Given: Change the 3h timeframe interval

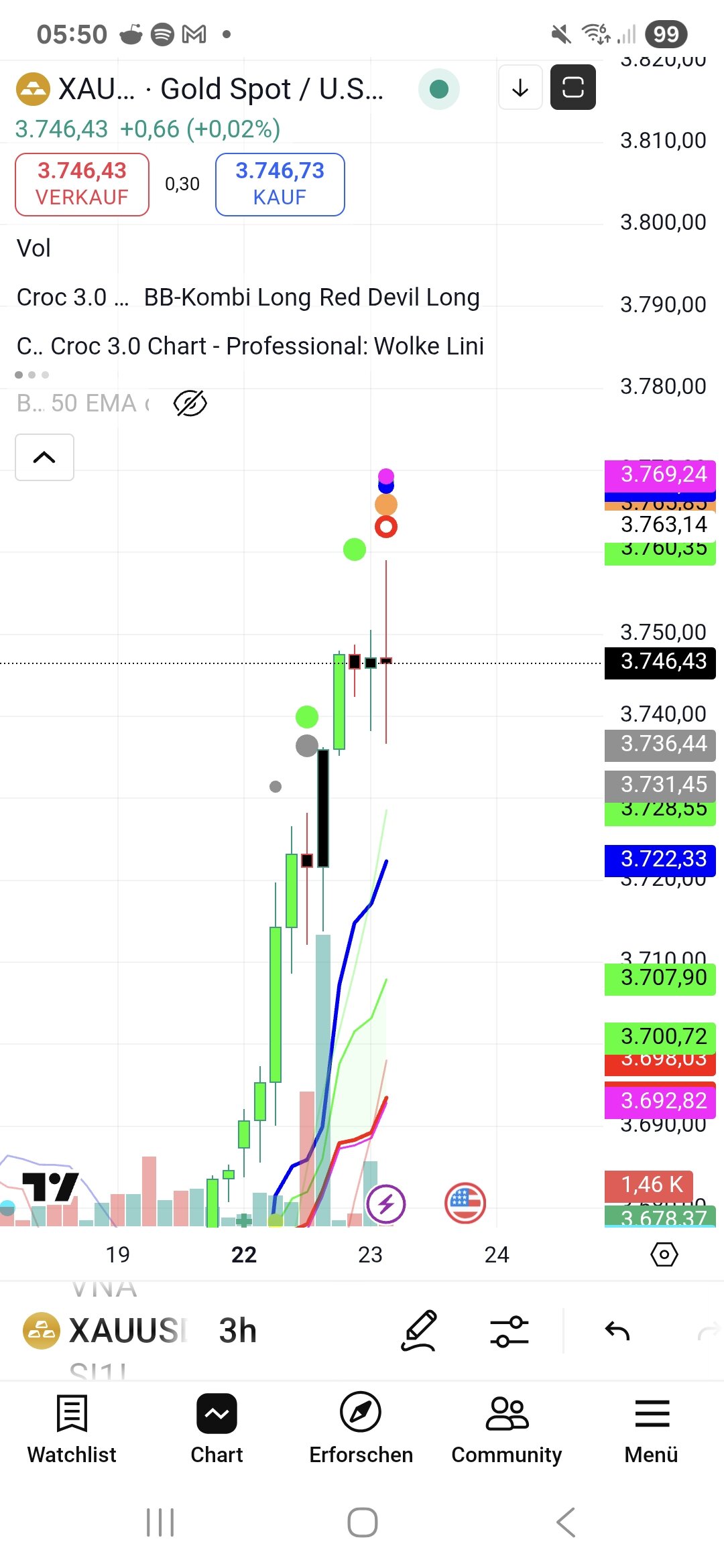Looking at the screenshot, I should tap(238, 1331).
